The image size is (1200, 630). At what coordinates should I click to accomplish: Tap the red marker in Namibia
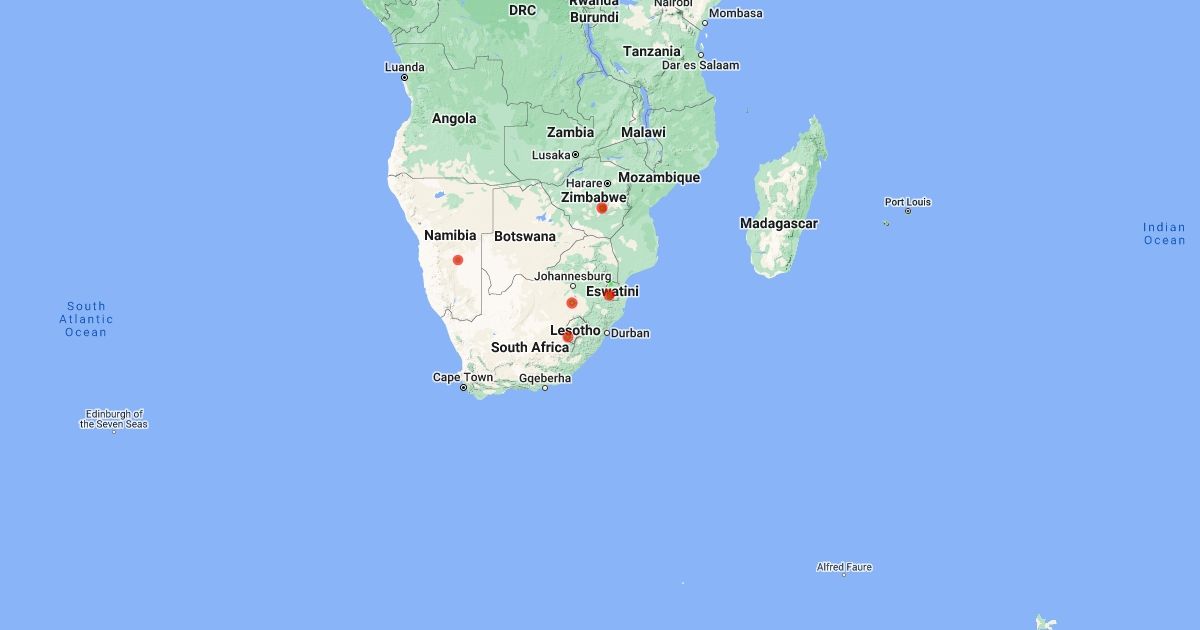[458, 260]
